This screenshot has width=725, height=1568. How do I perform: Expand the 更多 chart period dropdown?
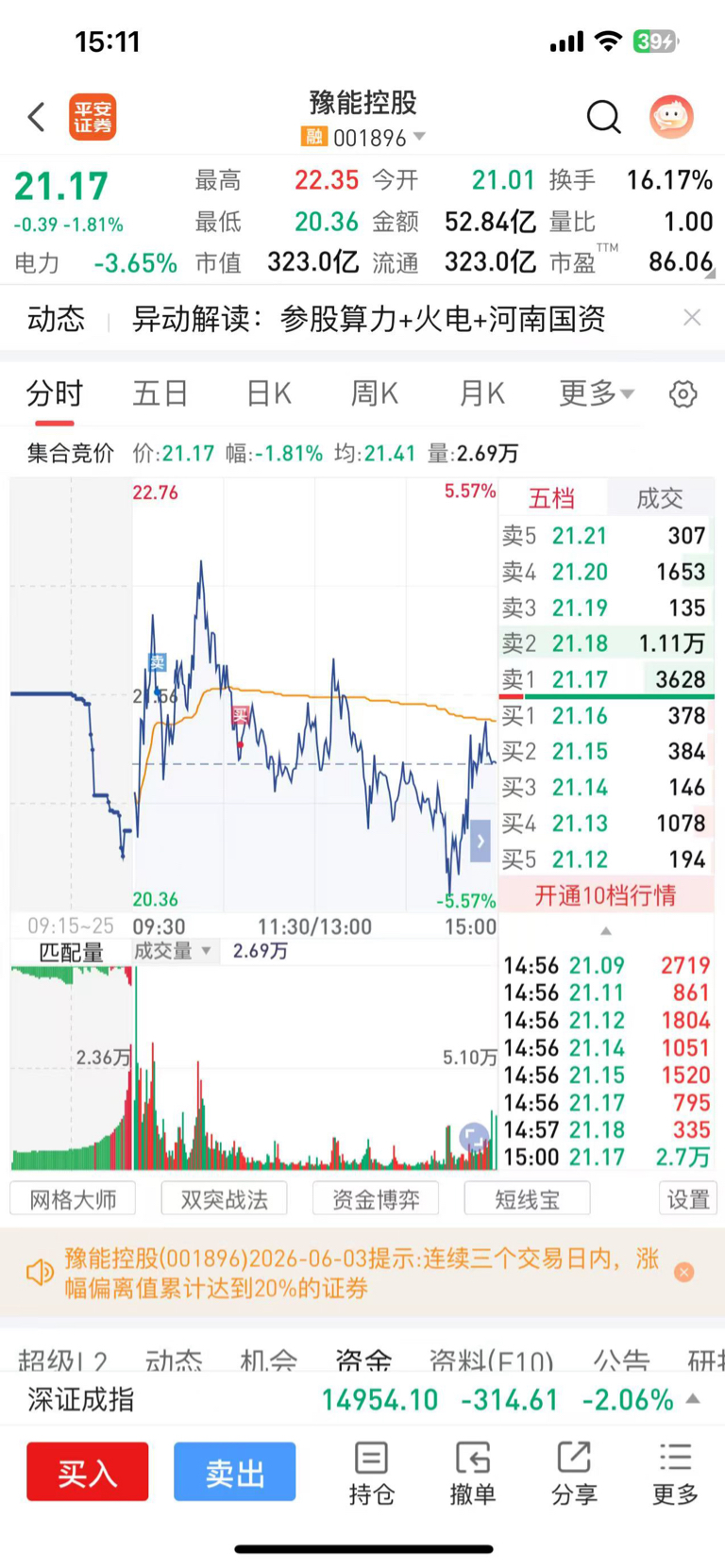597,392
